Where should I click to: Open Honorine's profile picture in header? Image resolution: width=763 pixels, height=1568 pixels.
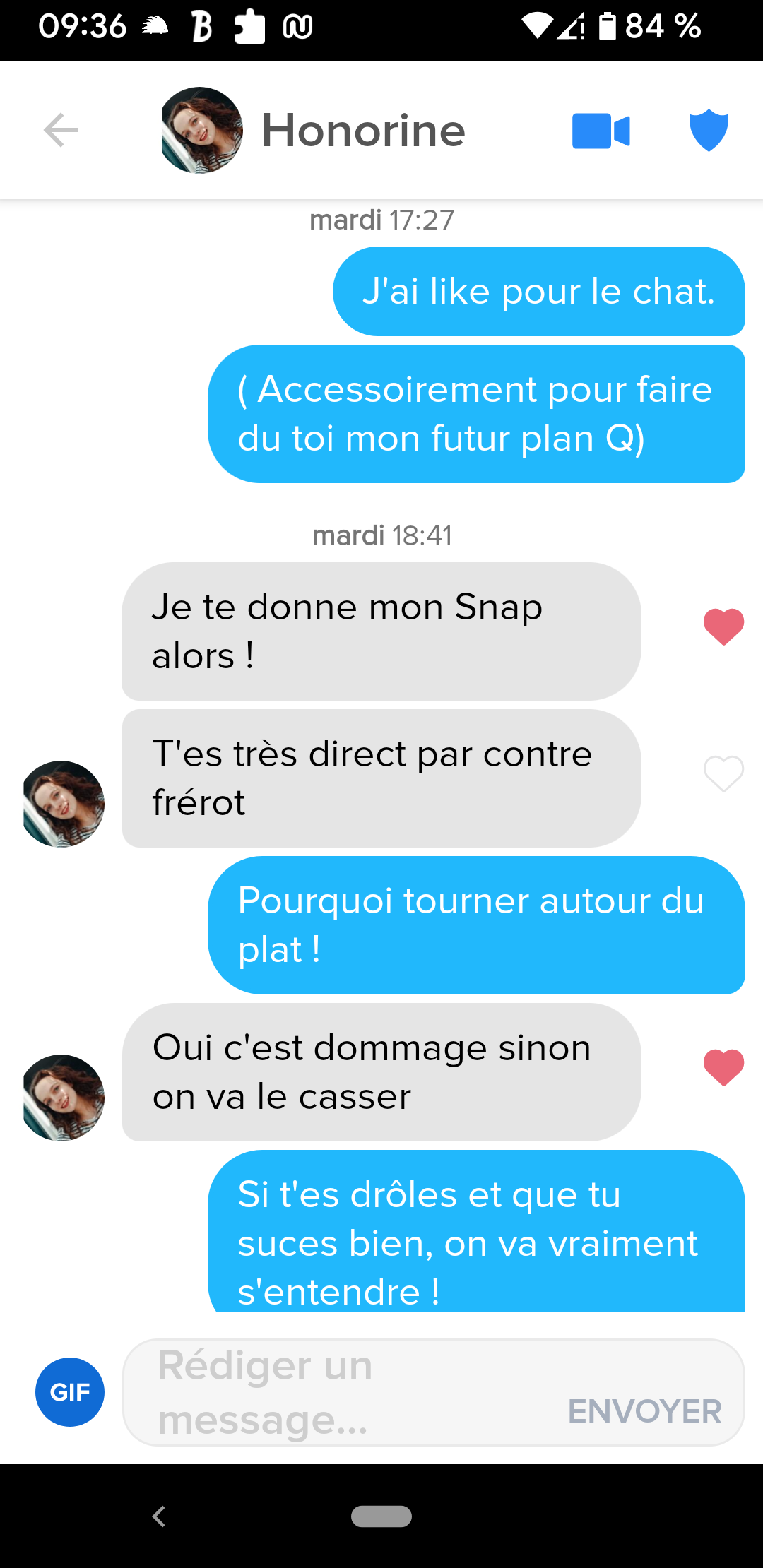[202, 131]
